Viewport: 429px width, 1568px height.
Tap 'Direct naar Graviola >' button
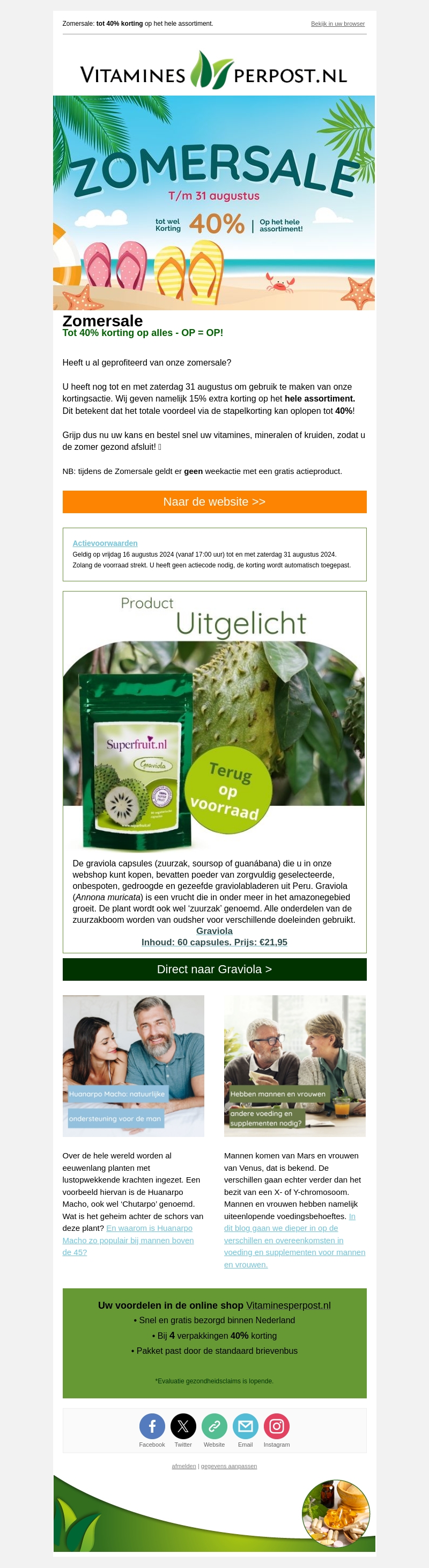tap(214, 969)
